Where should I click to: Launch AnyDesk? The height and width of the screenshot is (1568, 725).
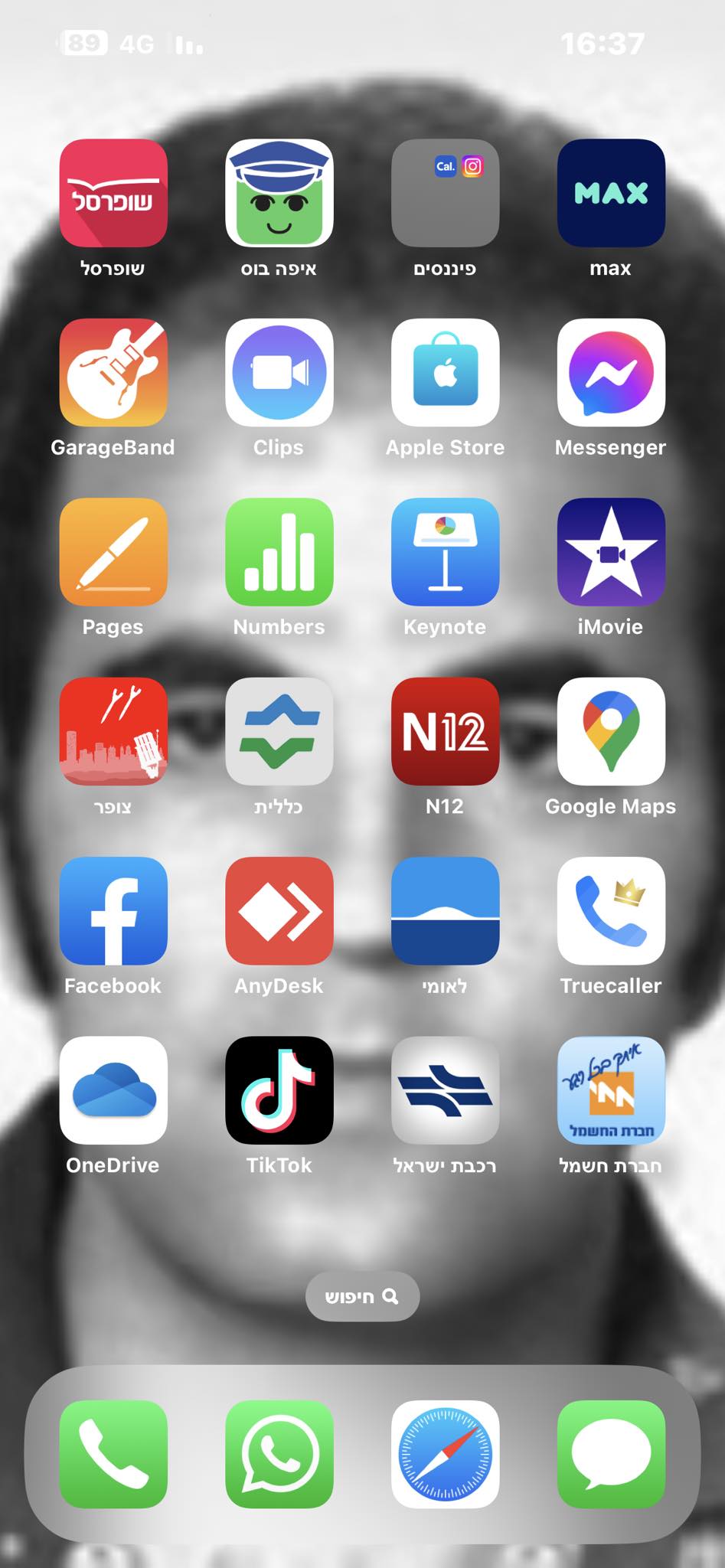pos(279,911)
